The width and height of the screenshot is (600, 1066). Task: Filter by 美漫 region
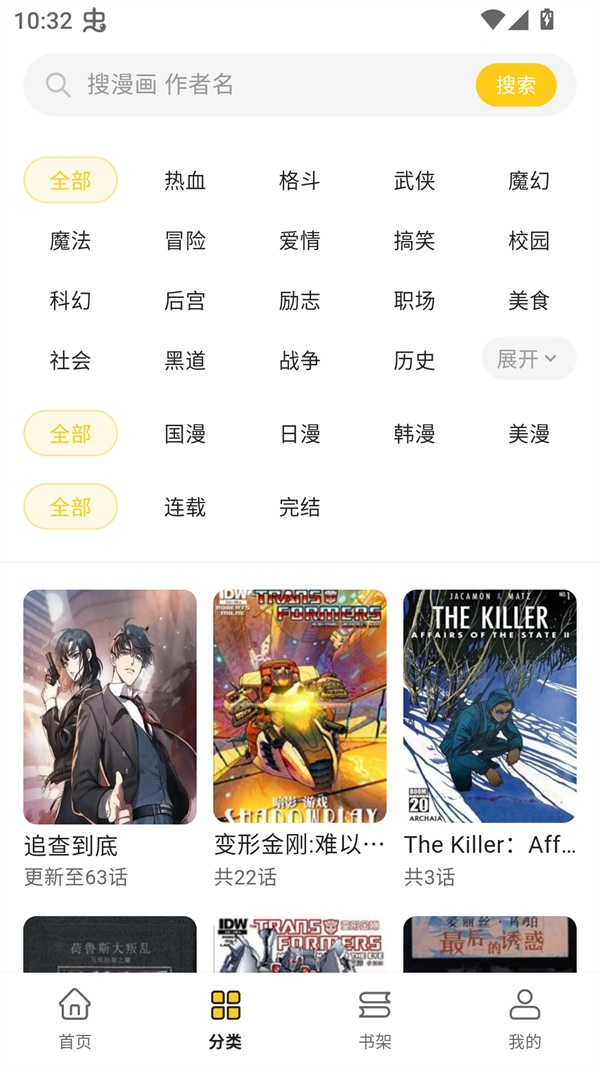click(x=528, y=433)
